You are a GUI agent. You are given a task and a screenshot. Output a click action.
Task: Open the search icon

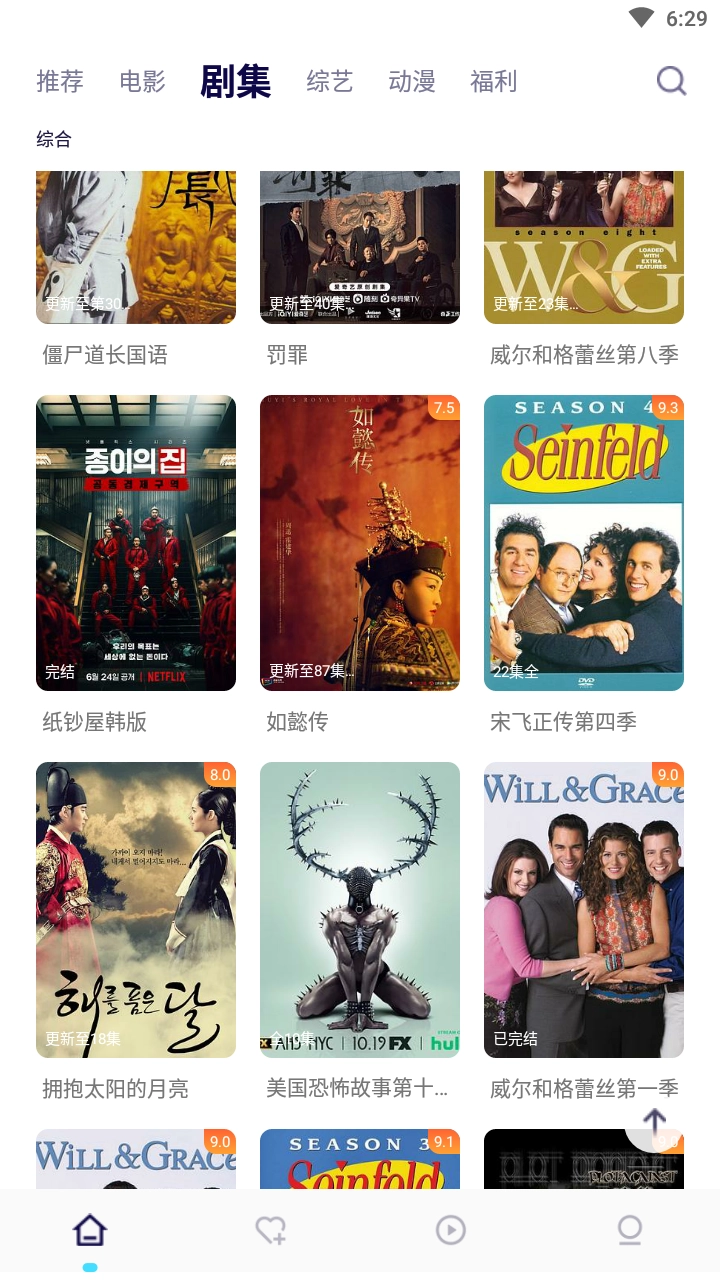[671, 81]
